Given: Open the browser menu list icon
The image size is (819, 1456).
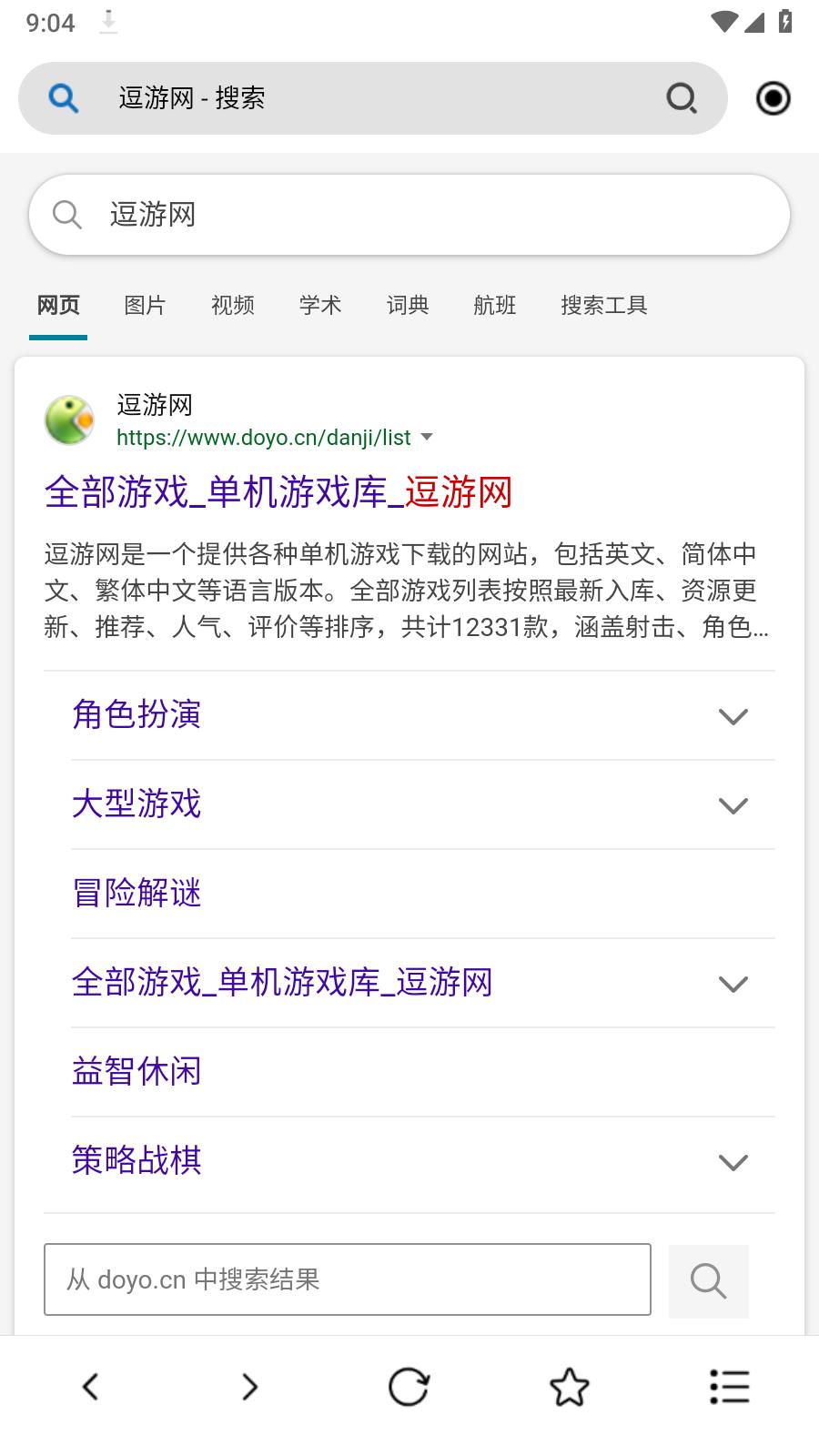Looking at the screenshot, I should (729, 1387).
